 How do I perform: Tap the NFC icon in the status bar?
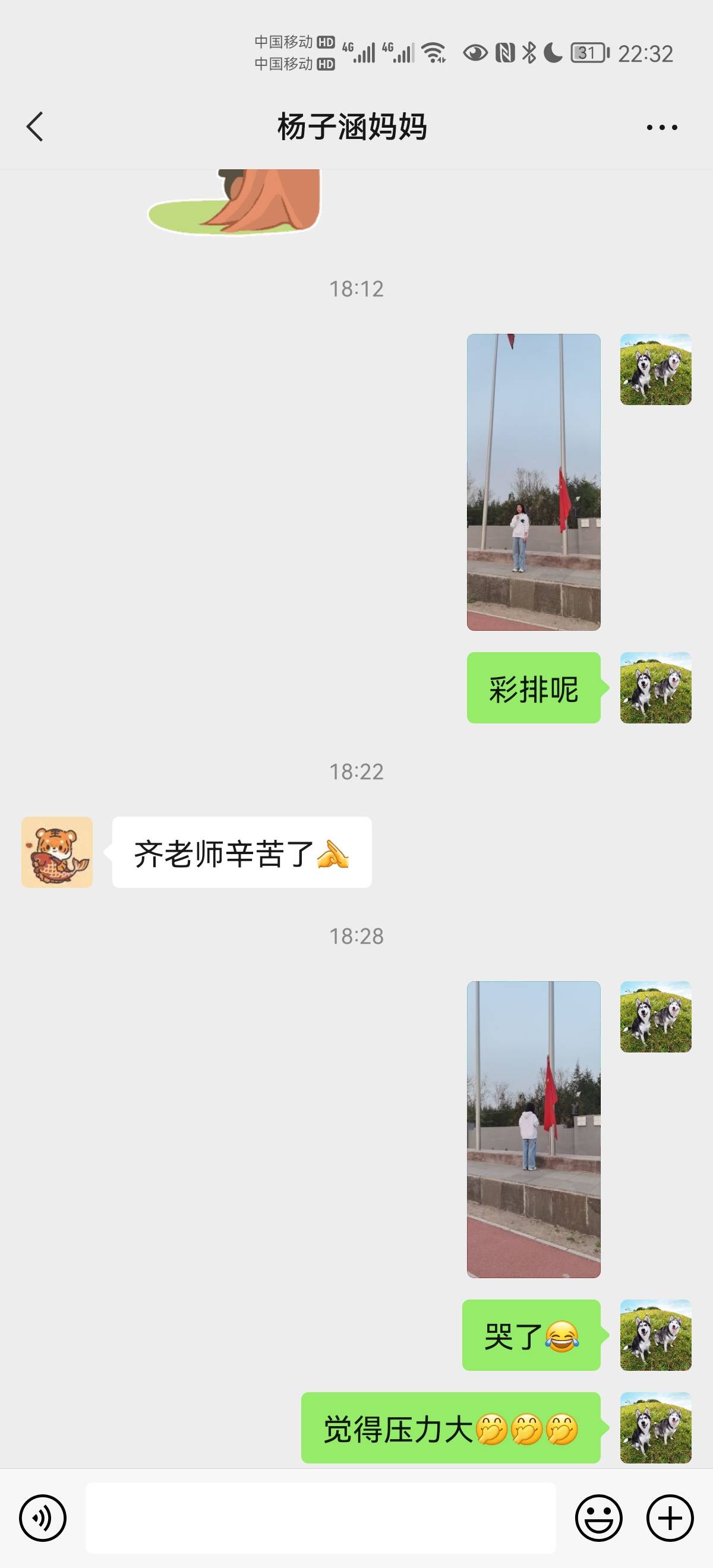click(x=506, y=53)
